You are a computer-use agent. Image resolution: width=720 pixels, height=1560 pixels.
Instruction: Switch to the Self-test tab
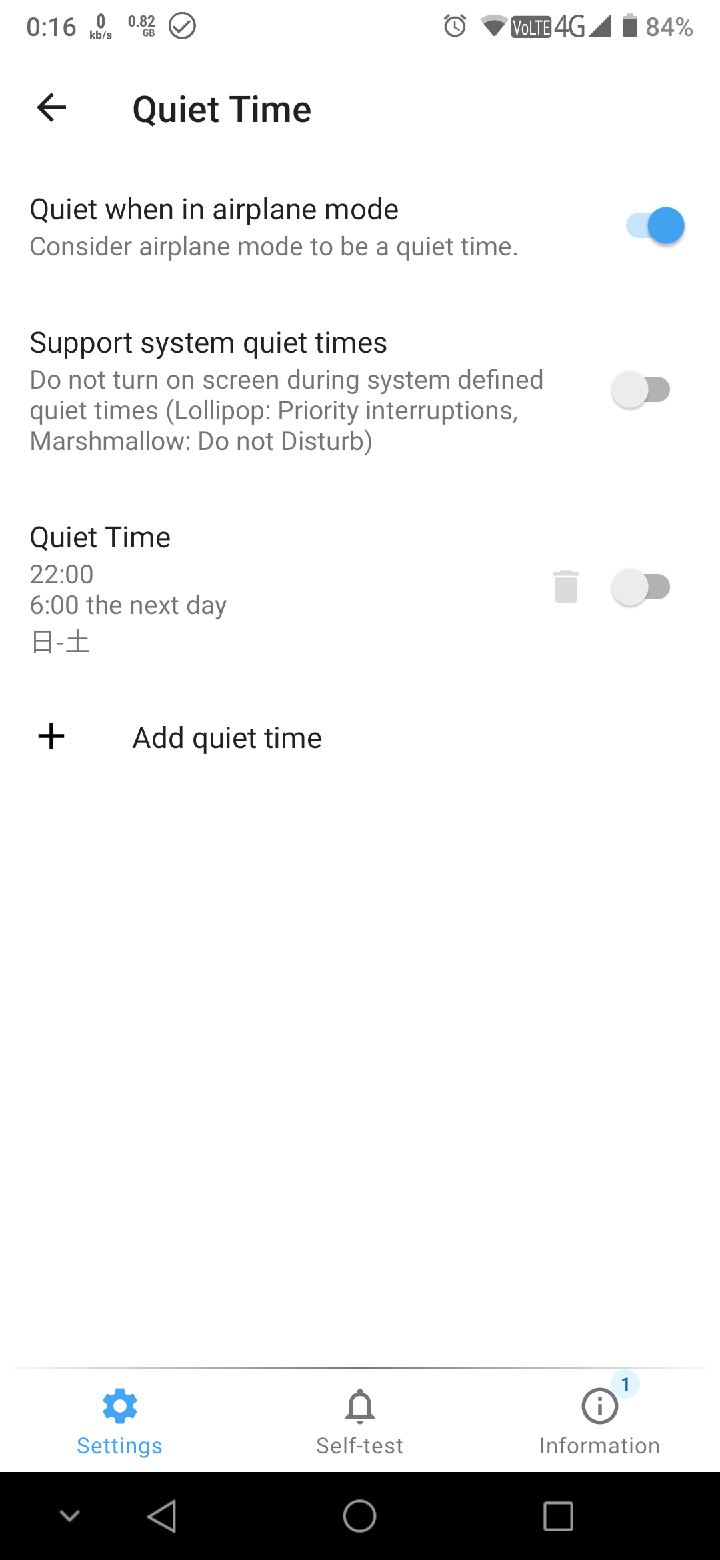coord(359,1422)
